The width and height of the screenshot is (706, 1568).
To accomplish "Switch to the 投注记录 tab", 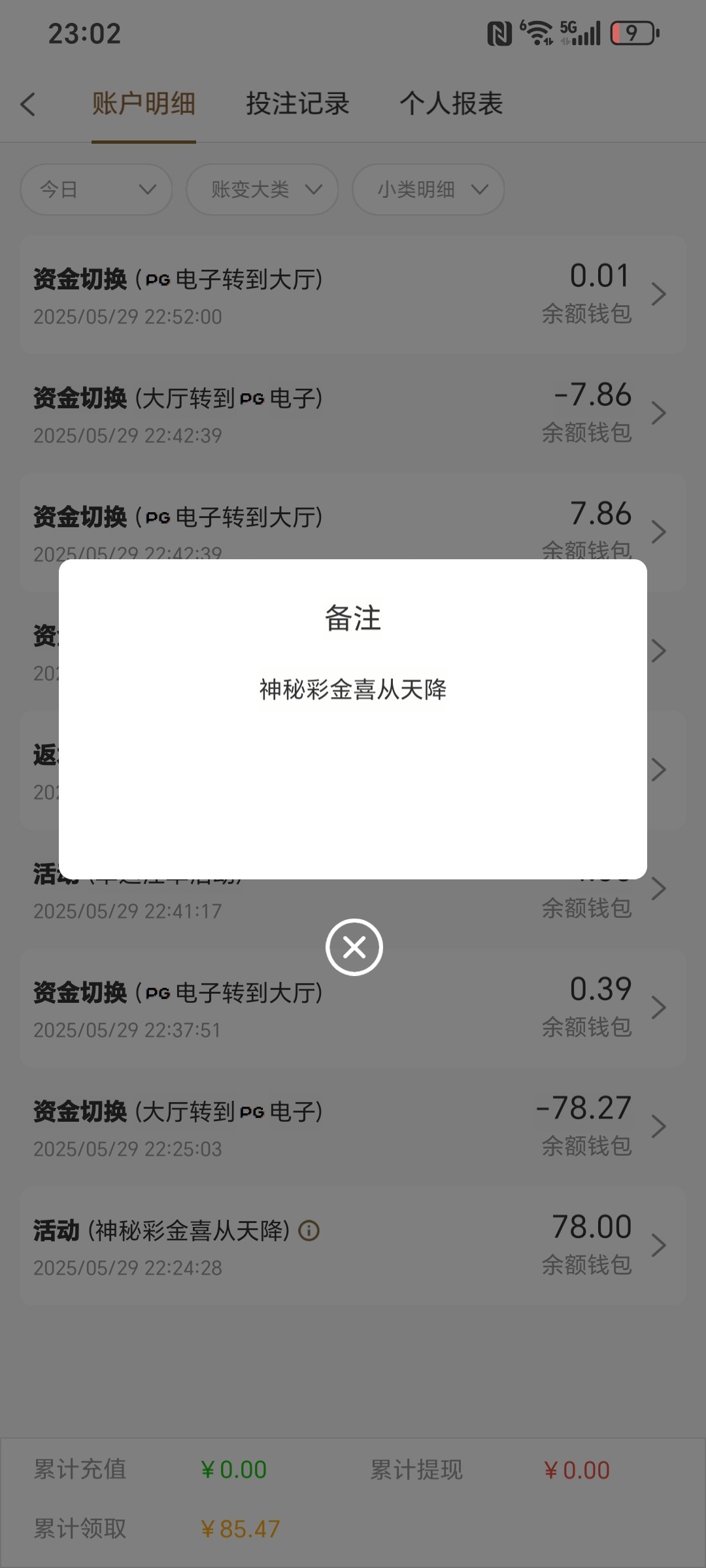I will (x=297, y=104).
